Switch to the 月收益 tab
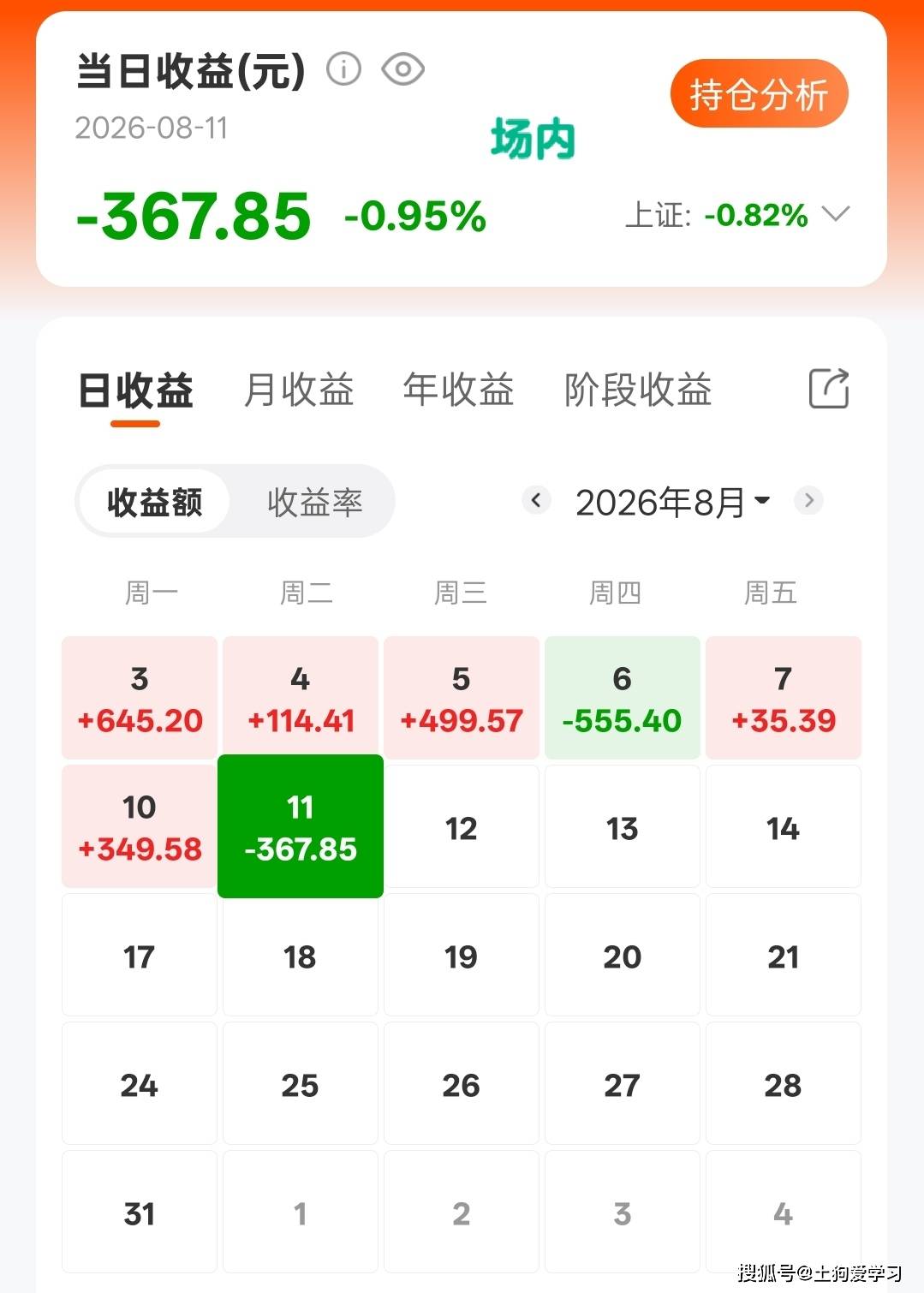Viewport: 924px width, 1293px height. pyautogui.click(x=299, y=390)
